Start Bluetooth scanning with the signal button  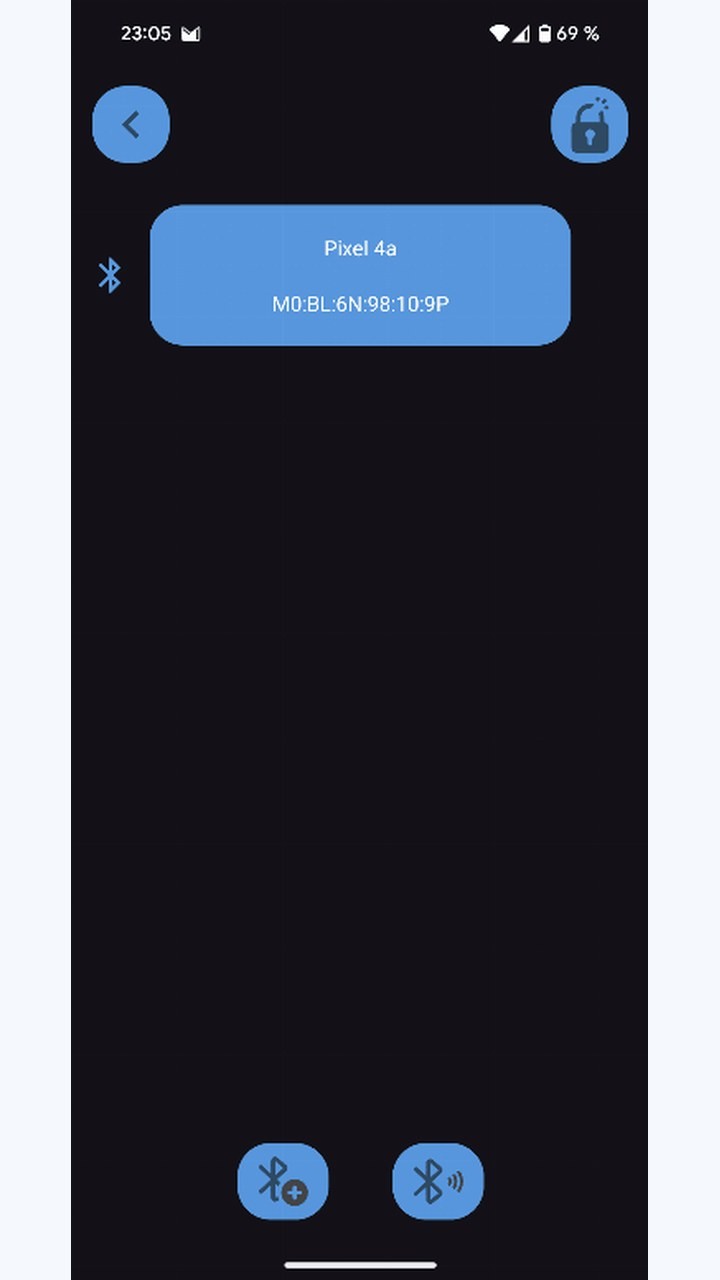(438, 1181)
